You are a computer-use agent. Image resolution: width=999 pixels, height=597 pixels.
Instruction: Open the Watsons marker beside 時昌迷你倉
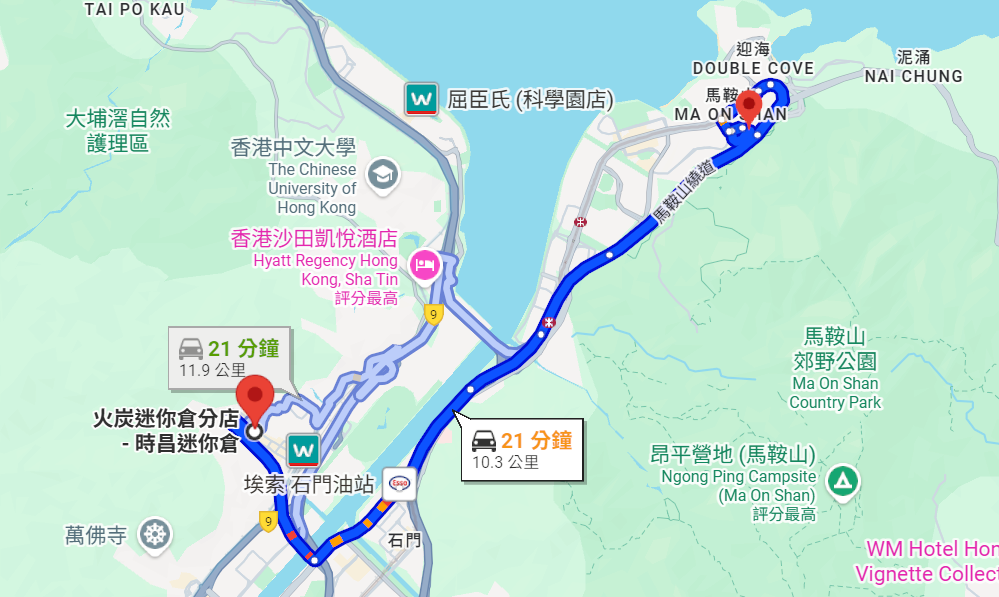click(303, 450)
